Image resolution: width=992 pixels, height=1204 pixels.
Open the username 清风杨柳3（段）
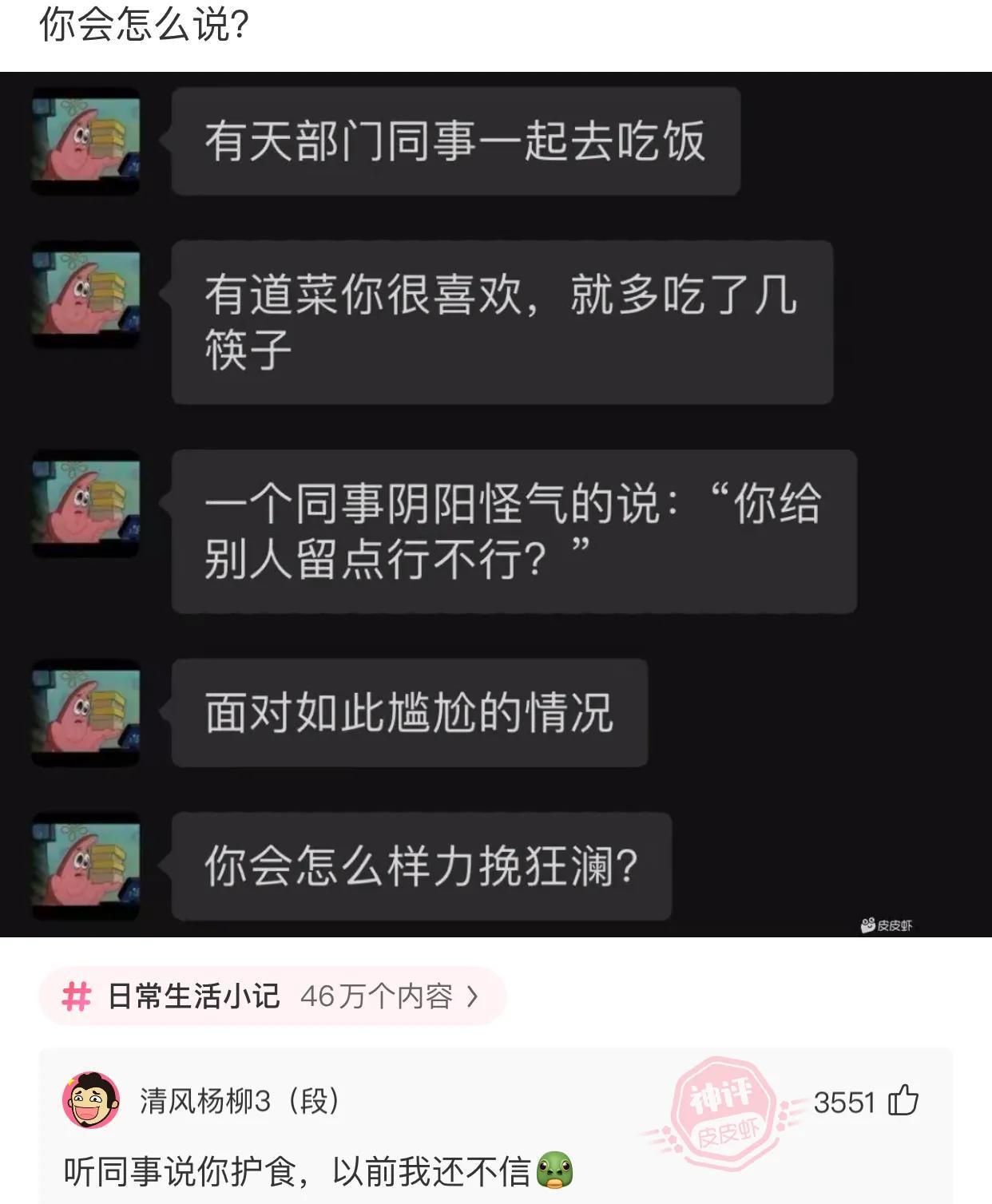pyautogui.click(x=240, y=1101)
